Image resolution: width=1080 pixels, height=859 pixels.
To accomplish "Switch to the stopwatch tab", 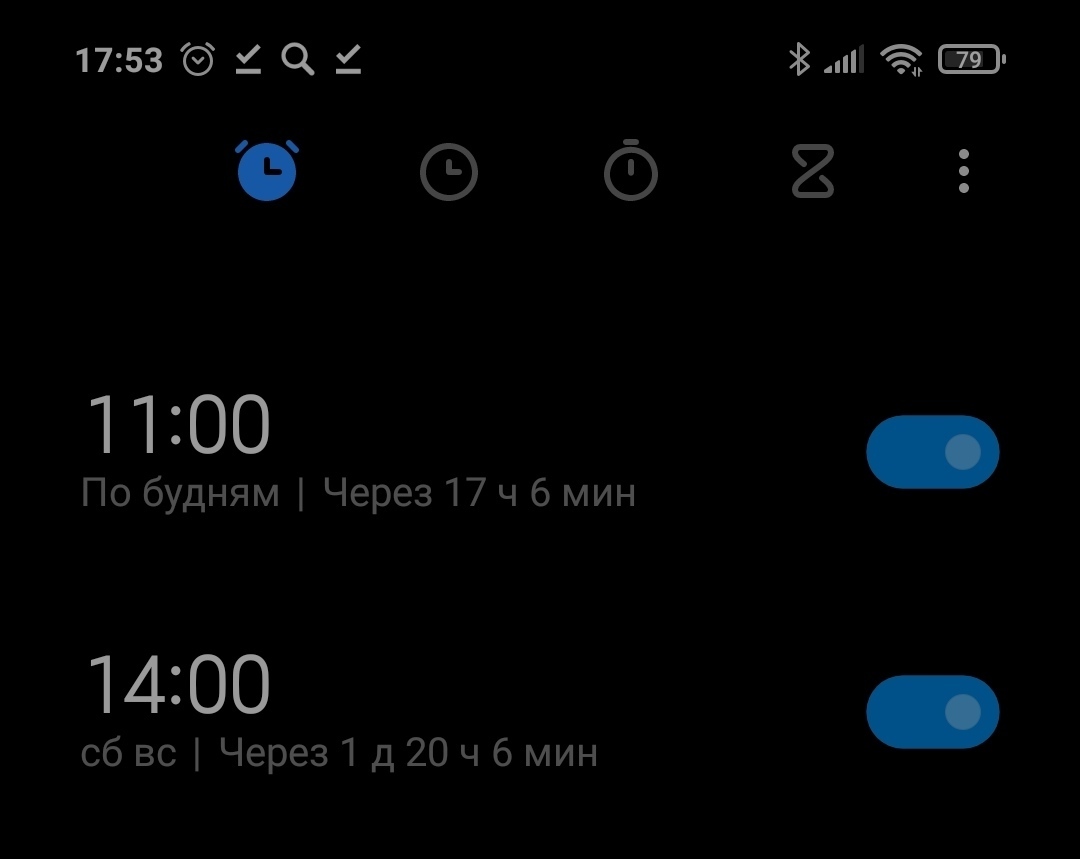I will tap(631, 173).
